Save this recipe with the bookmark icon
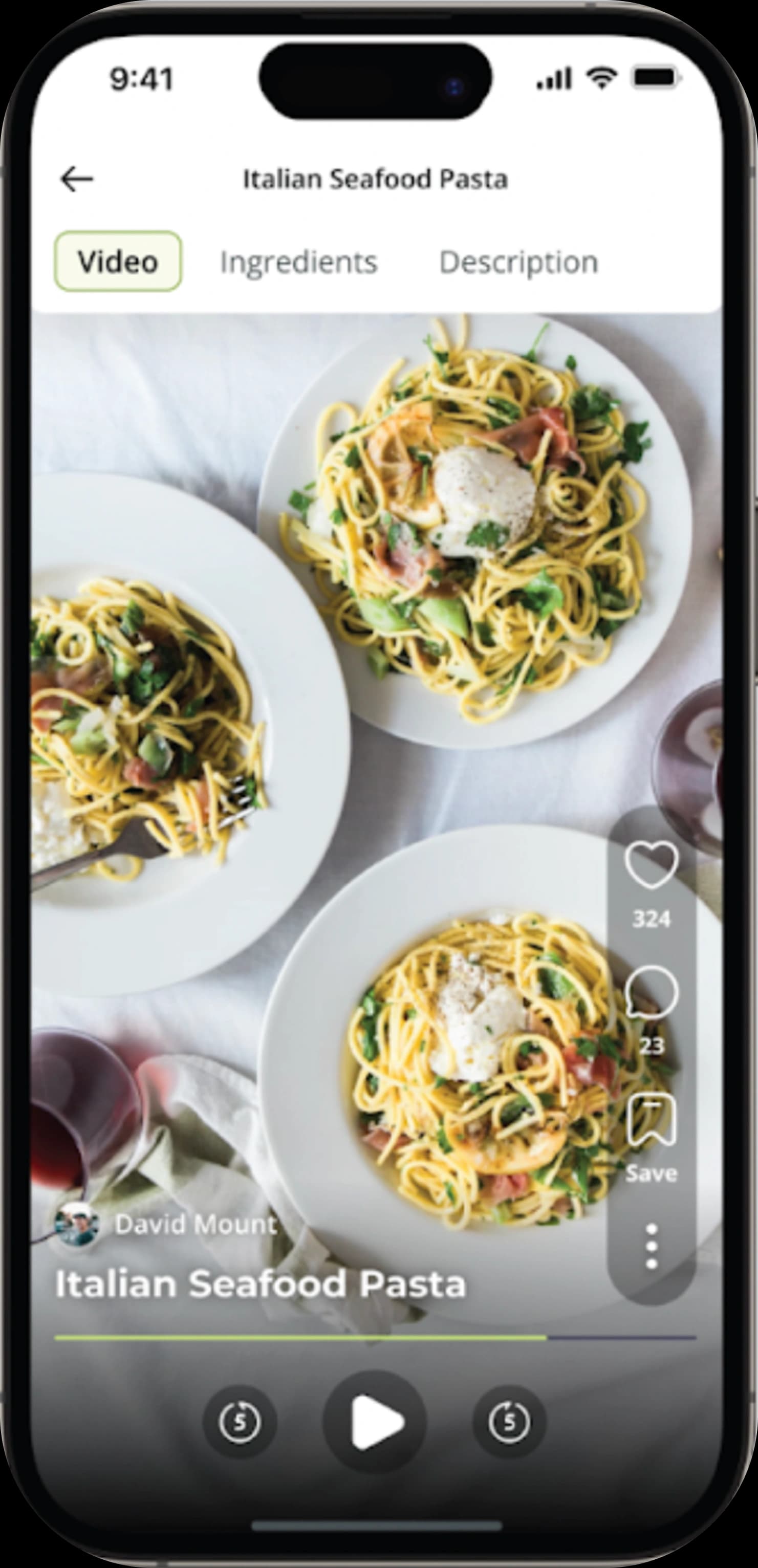 [x=652, y=1121]
